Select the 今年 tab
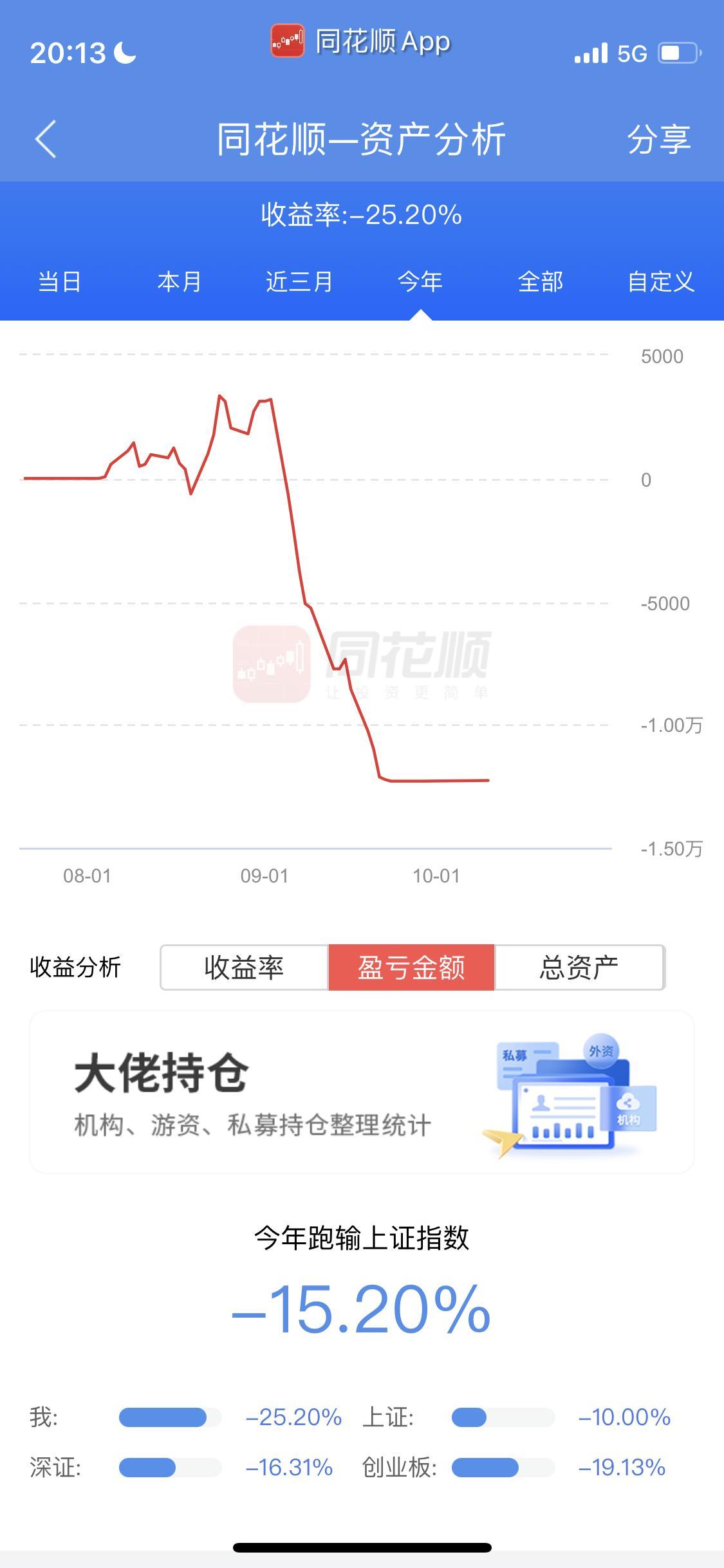Image resolution: width=724 pixels, height=1568 pixels. pos(420,282)
